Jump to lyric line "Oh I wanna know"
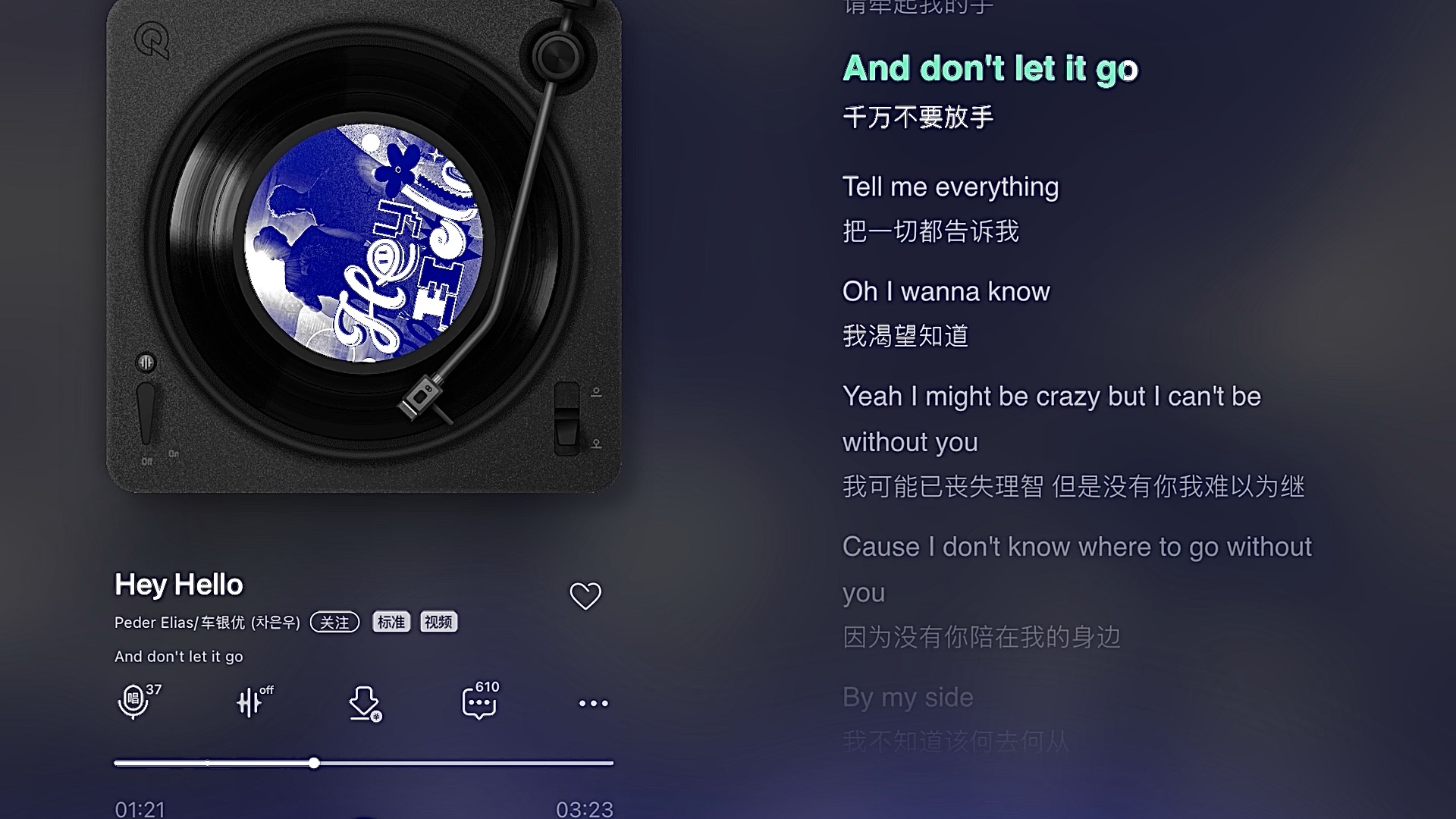This screenshot has height=819, width=1456. (x=946, y=292)
